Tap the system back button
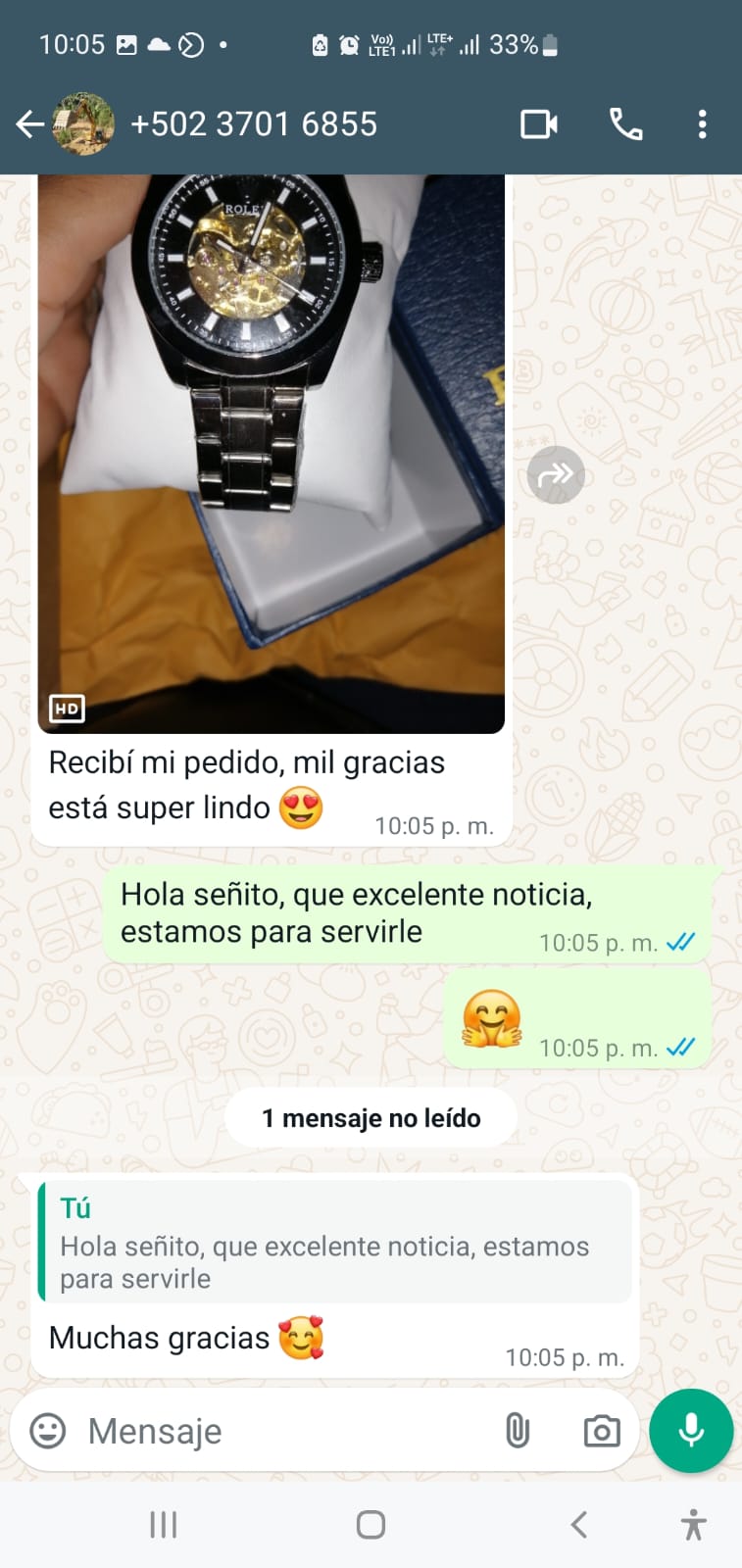 [x=578, y=1524]
